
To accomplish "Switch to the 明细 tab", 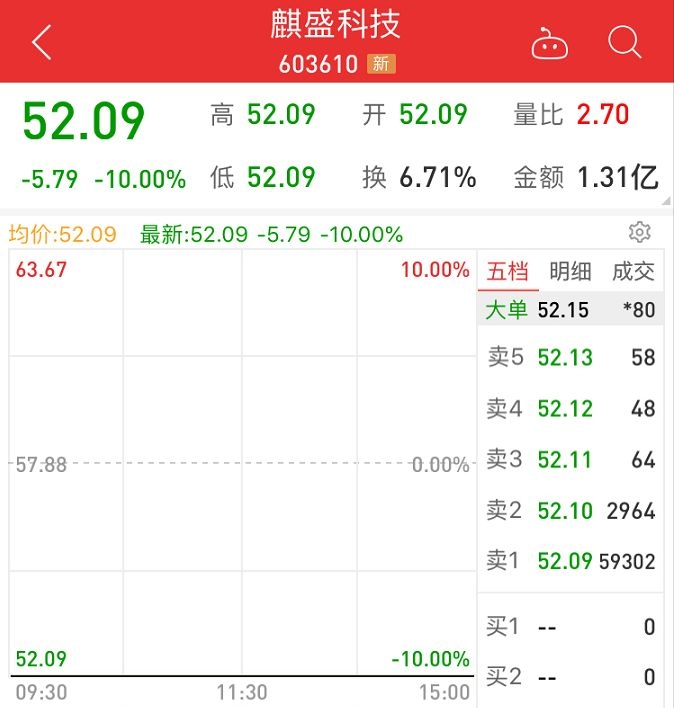I will [571, 271].
